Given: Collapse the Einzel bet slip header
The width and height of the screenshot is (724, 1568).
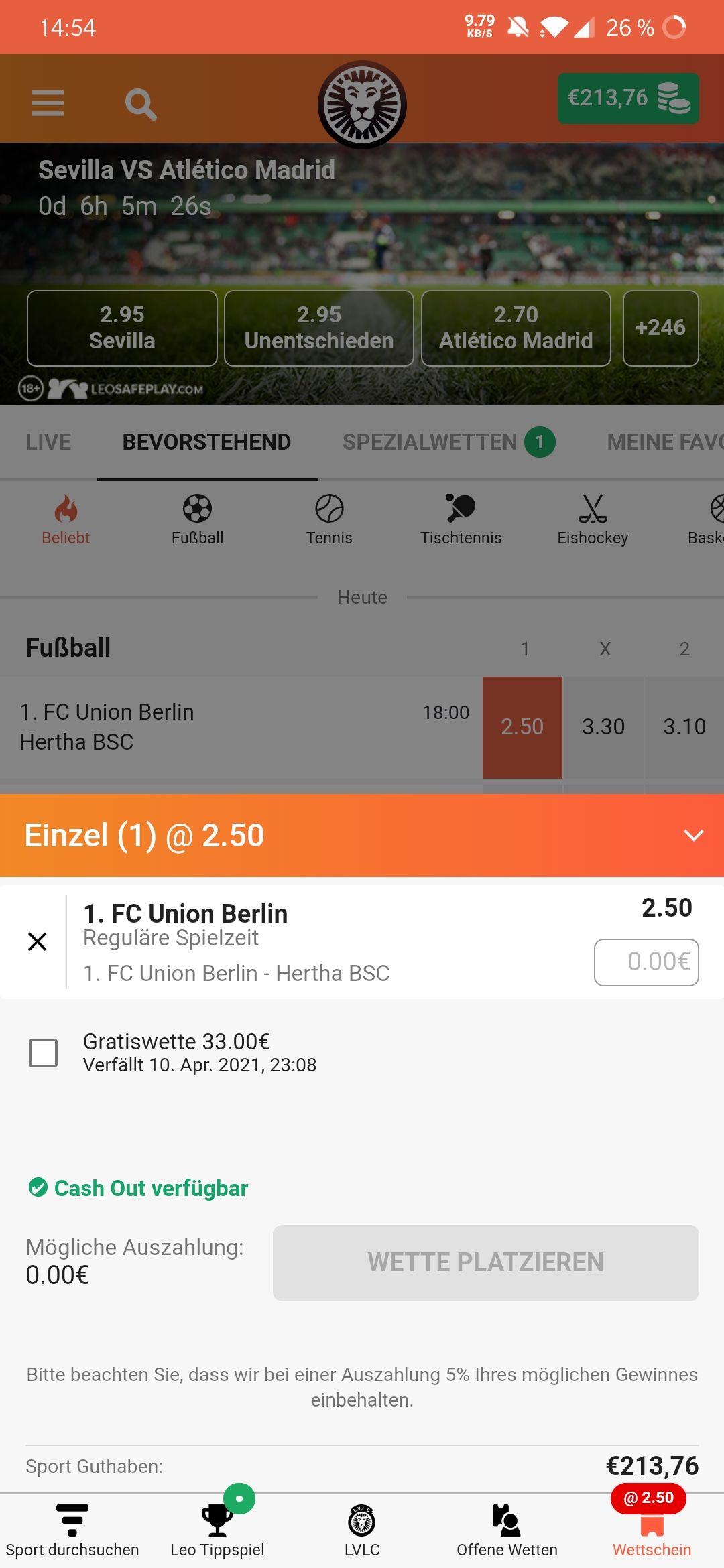Looking at the screenshot, I should click(692, 835).
